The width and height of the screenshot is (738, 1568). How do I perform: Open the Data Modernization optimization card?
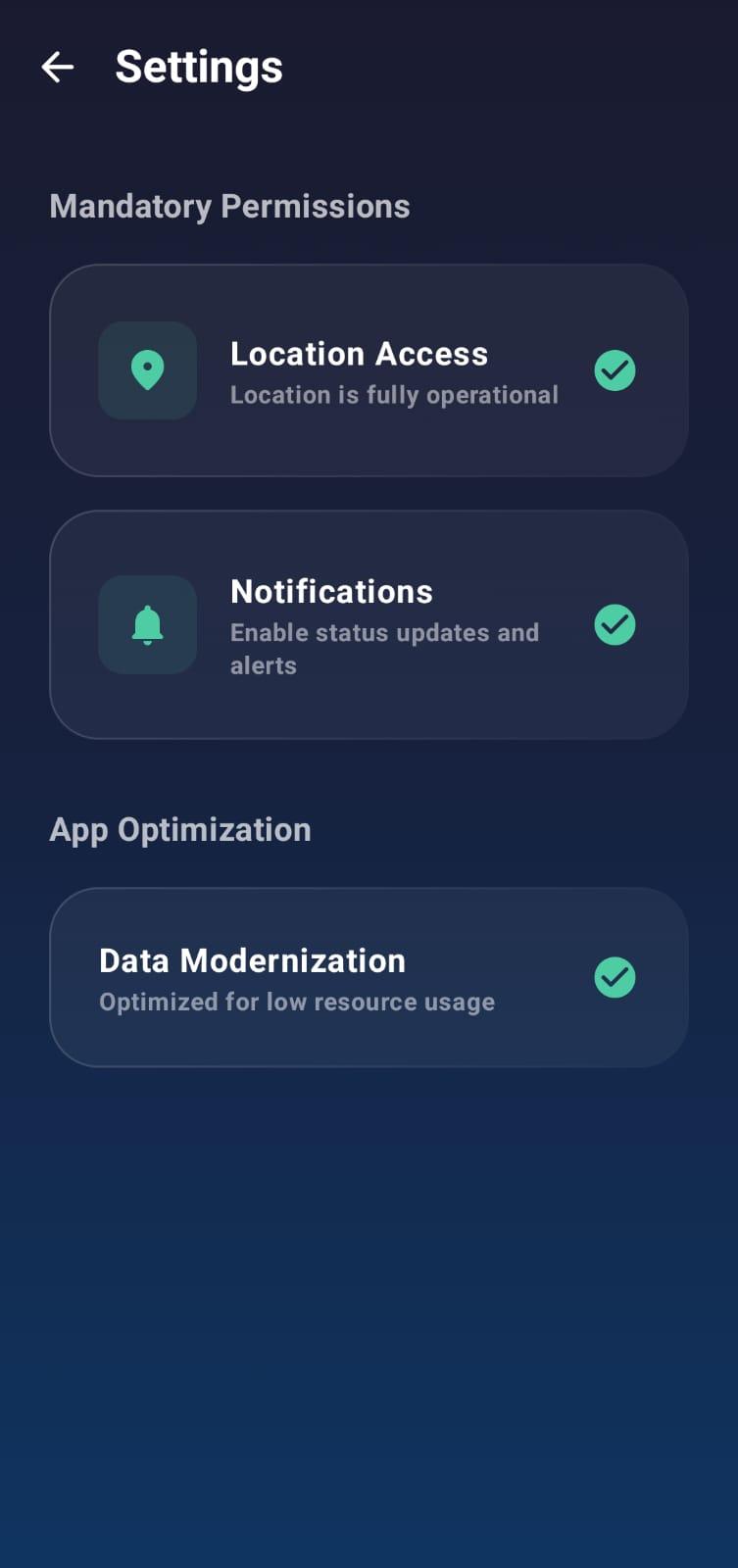coord(369,977)
